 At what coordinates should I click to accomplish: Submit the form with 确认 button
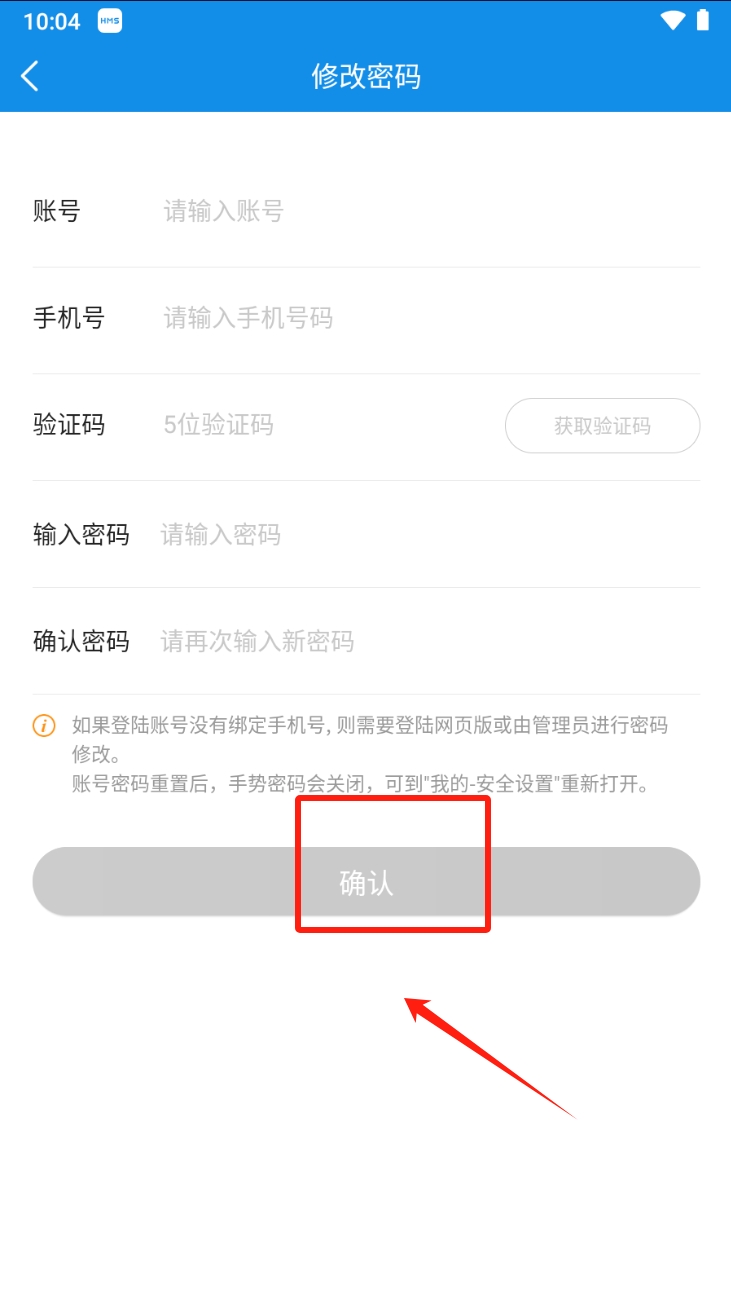[366, 882]
